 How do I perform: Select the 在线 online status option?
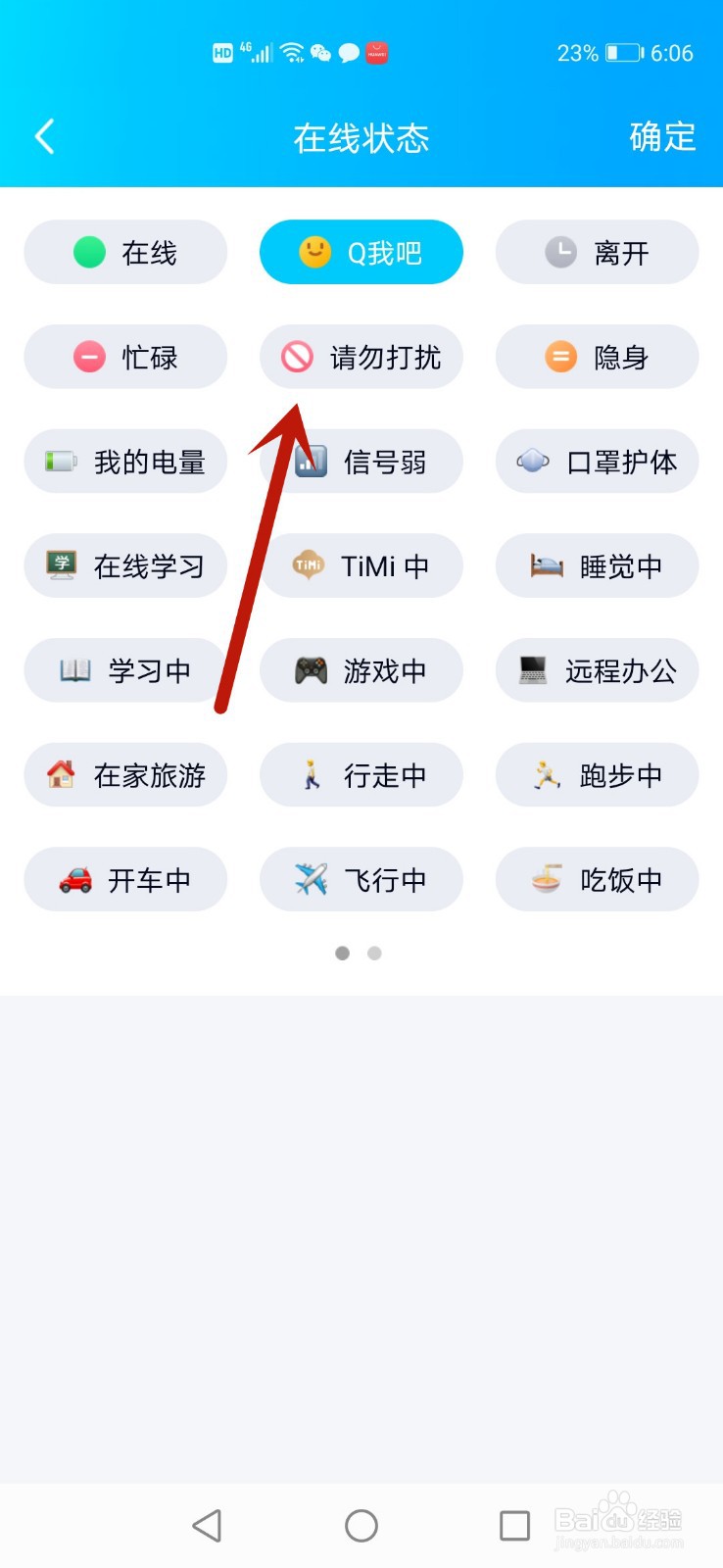pos(125,252)
